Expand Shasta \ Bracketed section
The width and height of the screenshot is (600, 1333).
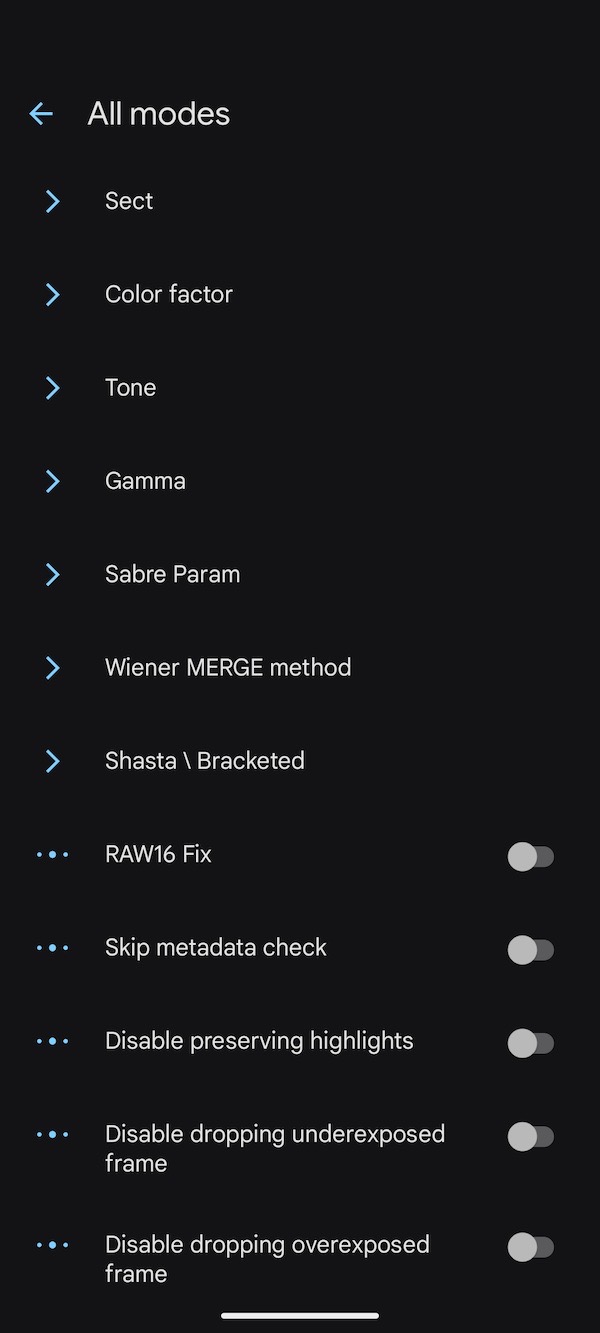coord(204,761)
